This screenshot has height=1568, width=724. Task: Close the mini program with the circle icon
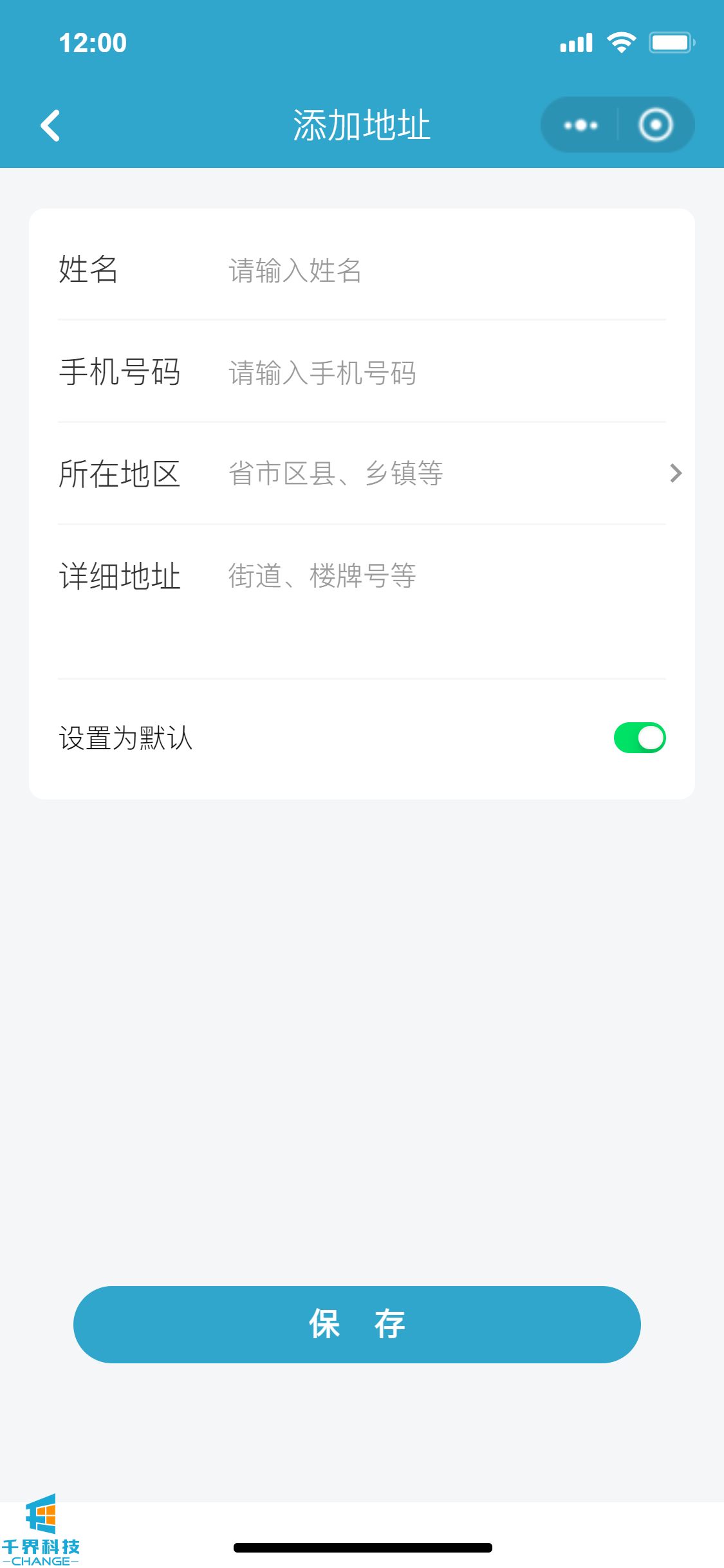pos(655,125)
